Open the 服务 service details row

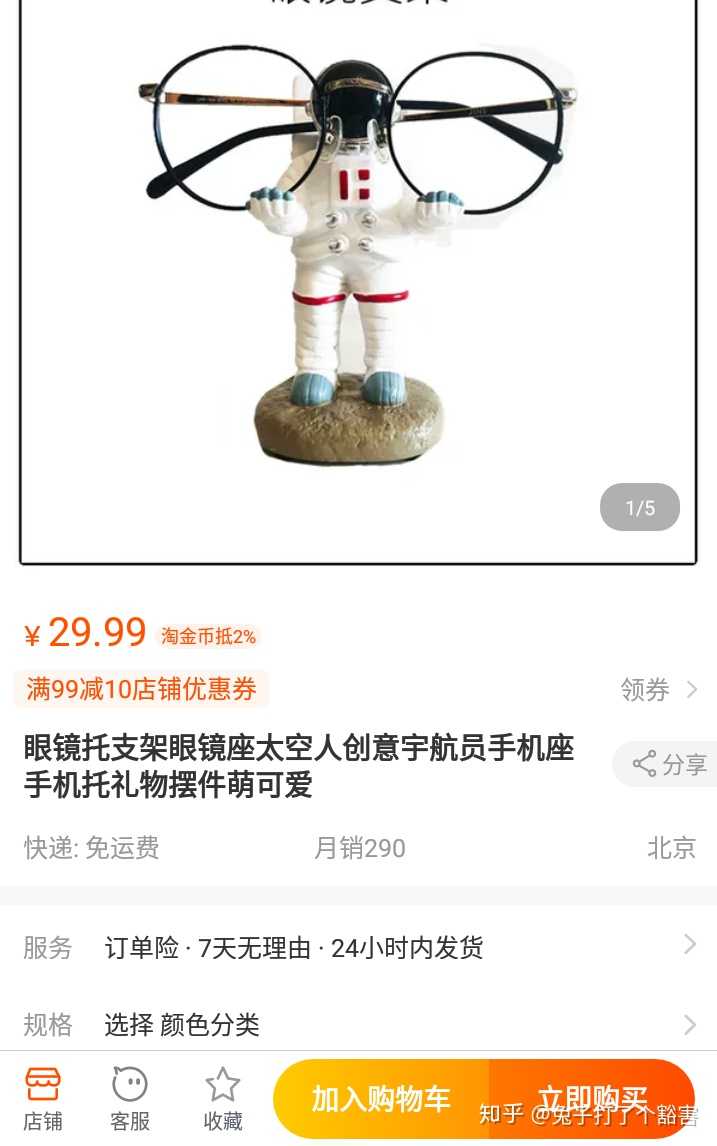click(x=358, y=946)
